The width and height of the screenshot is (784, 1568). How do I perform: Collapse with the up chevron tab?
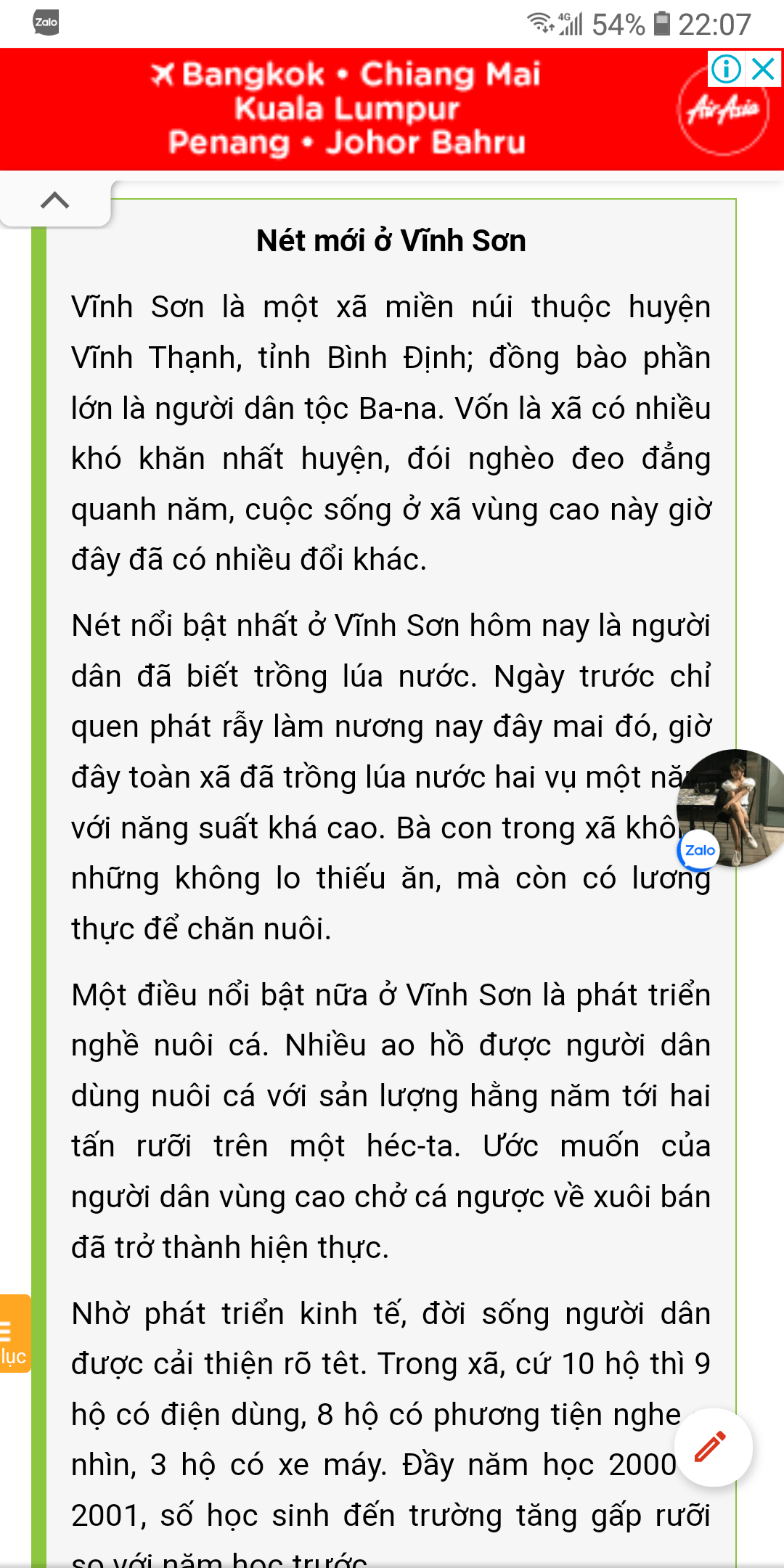pos(55,200)
